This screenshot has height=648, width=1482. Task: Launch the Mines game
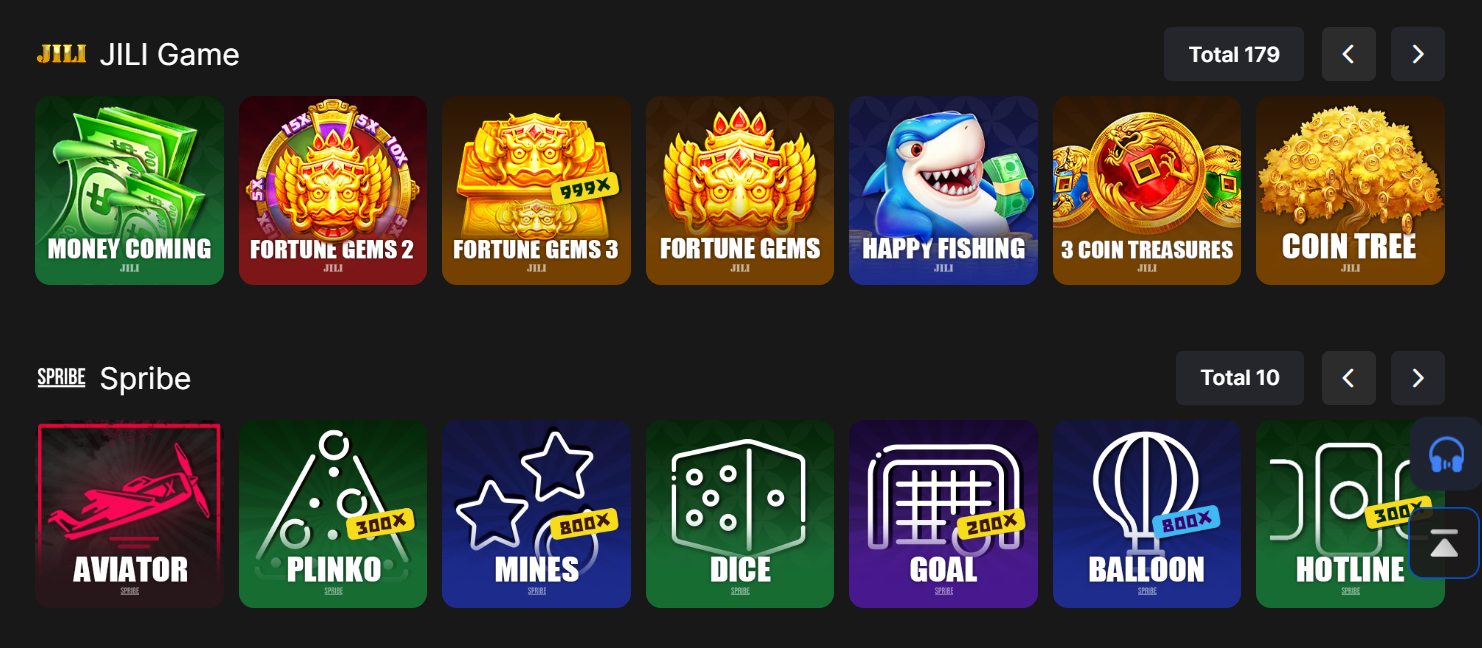click(536, 514)
